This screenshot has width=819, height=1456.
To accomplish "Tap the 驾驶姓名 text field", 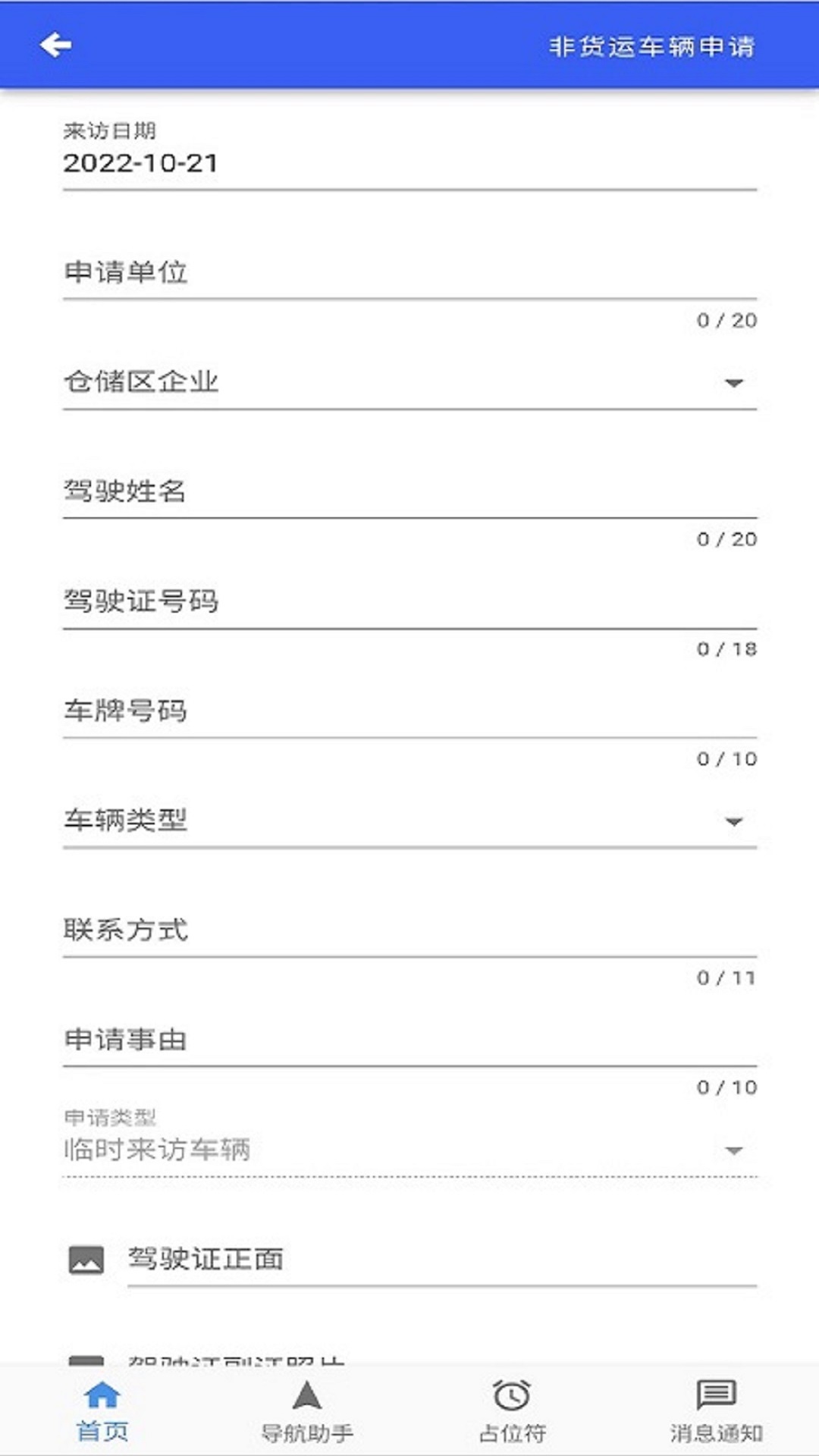I will [x=409, y=491].
